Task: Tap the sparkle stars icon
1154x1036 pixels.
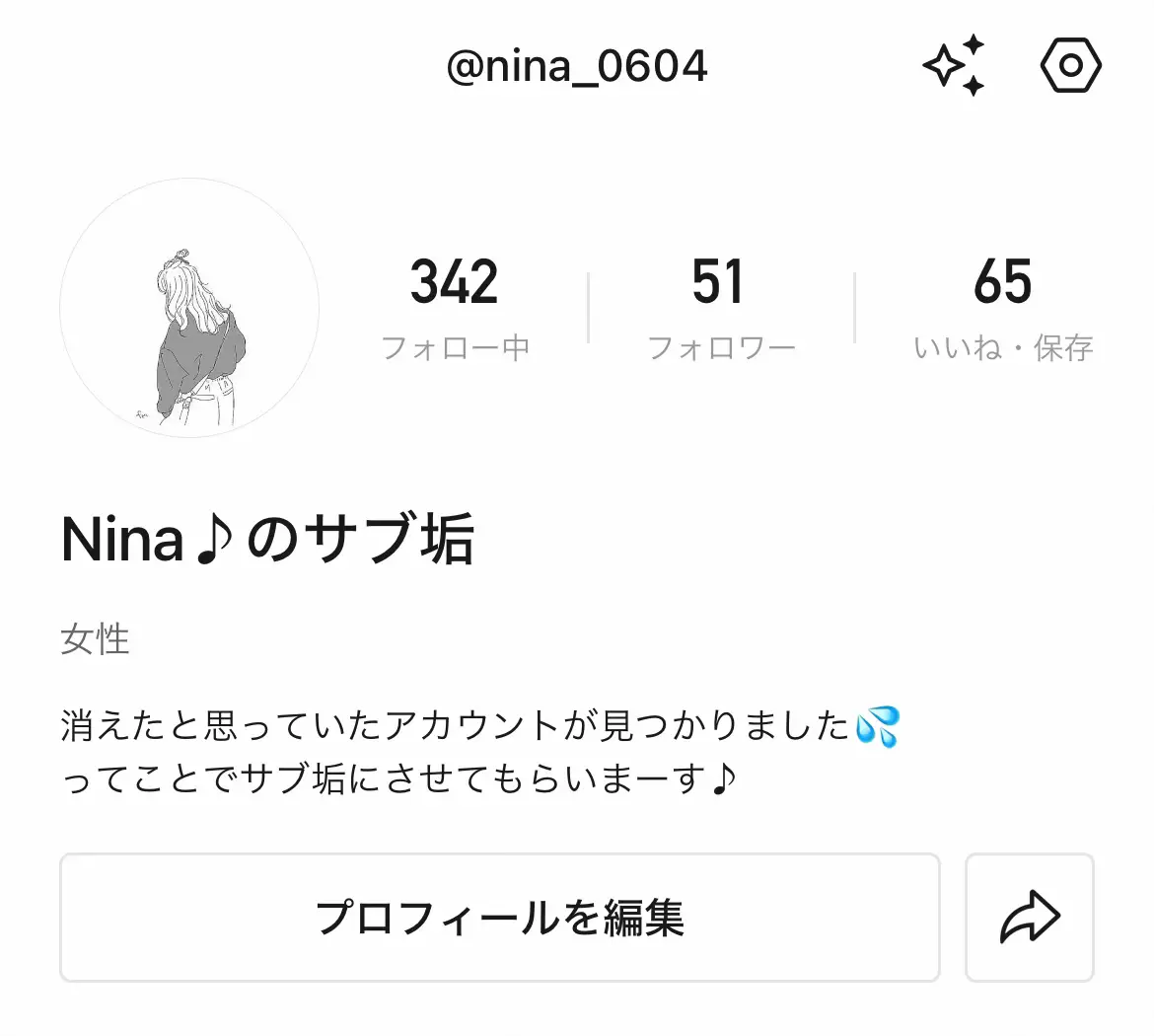Action: pos(954,66)
